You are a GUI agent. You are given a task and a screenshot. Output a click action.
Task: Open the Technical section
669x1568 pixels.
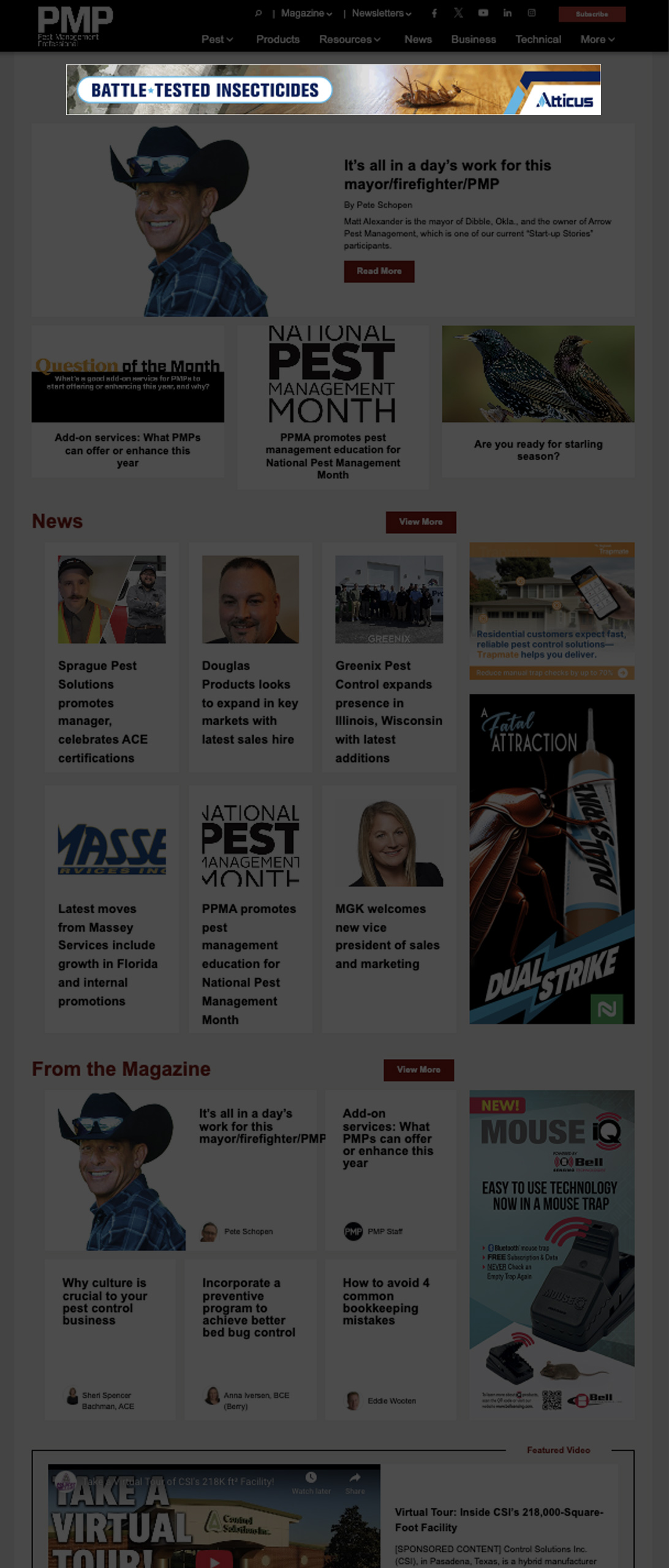538,39
